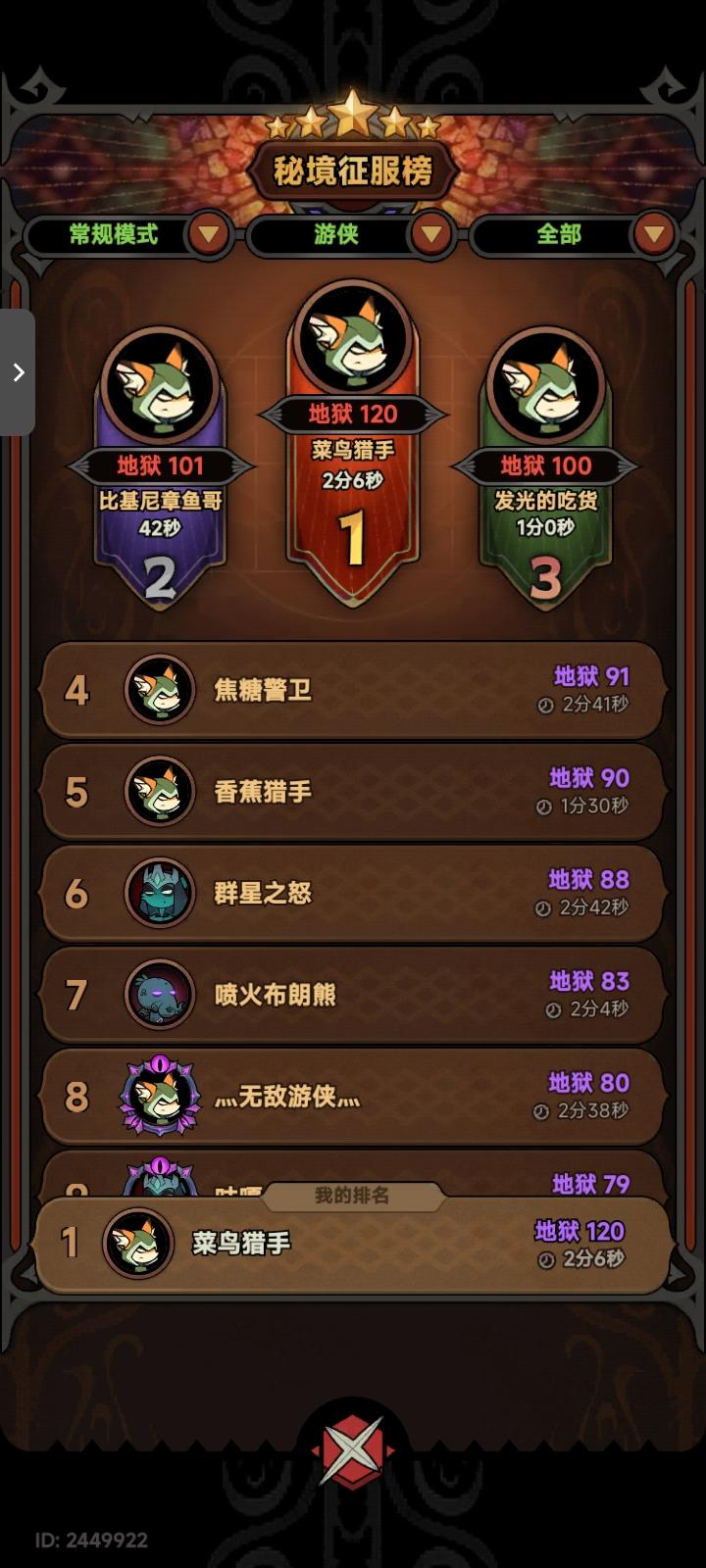Open the first place player's fox avatar
The width and height of the screenshot is (706, 1568).
(x=353, y=338)
